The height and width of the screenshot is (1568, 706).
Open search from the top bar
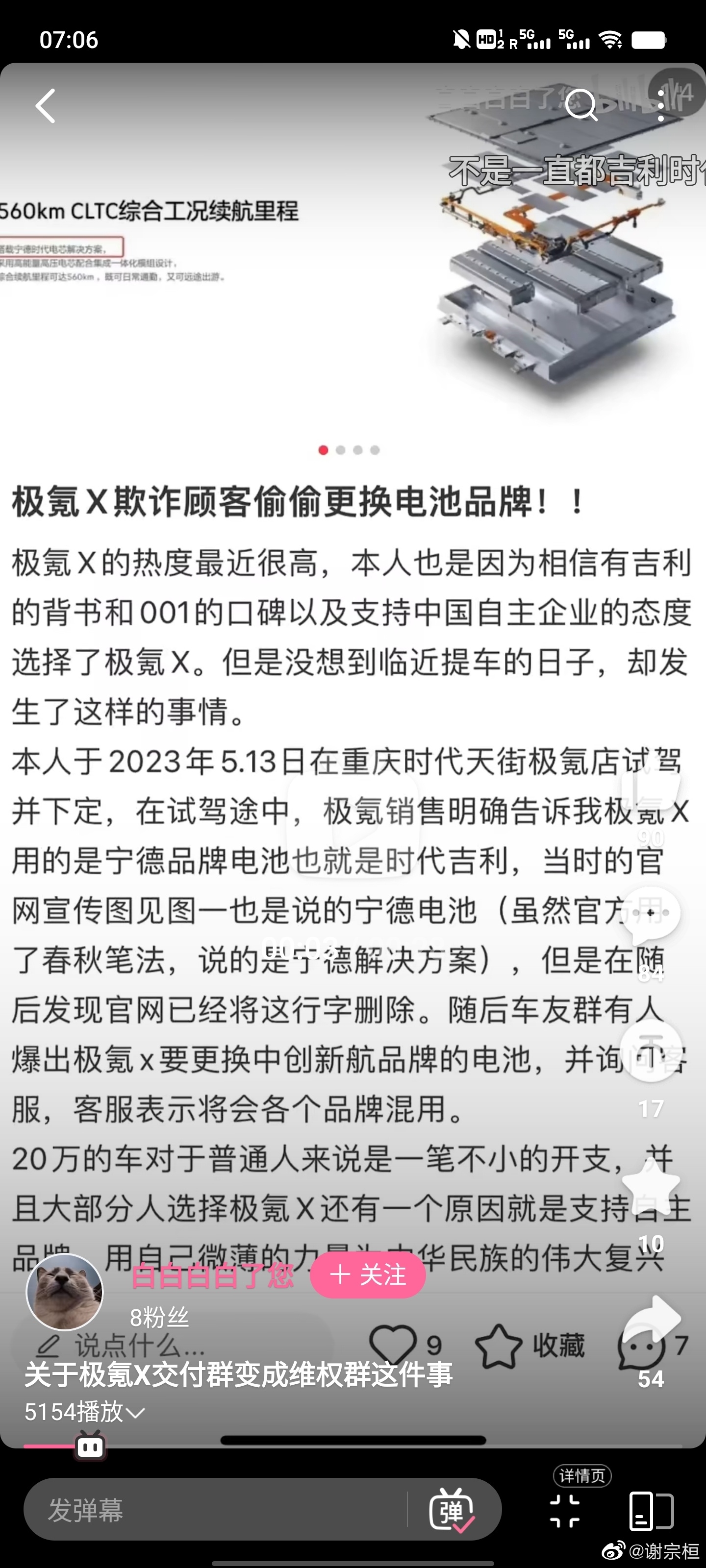581,106
